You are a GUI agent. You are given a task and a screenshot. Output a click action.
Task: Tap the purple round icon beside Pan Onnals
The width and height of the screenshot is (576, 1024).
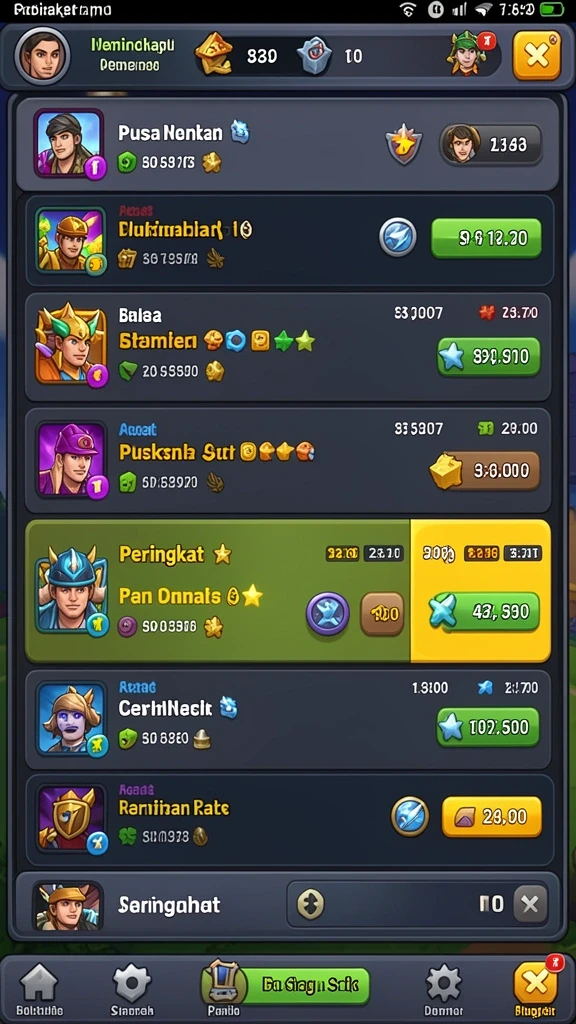click(x=328, y=613)
